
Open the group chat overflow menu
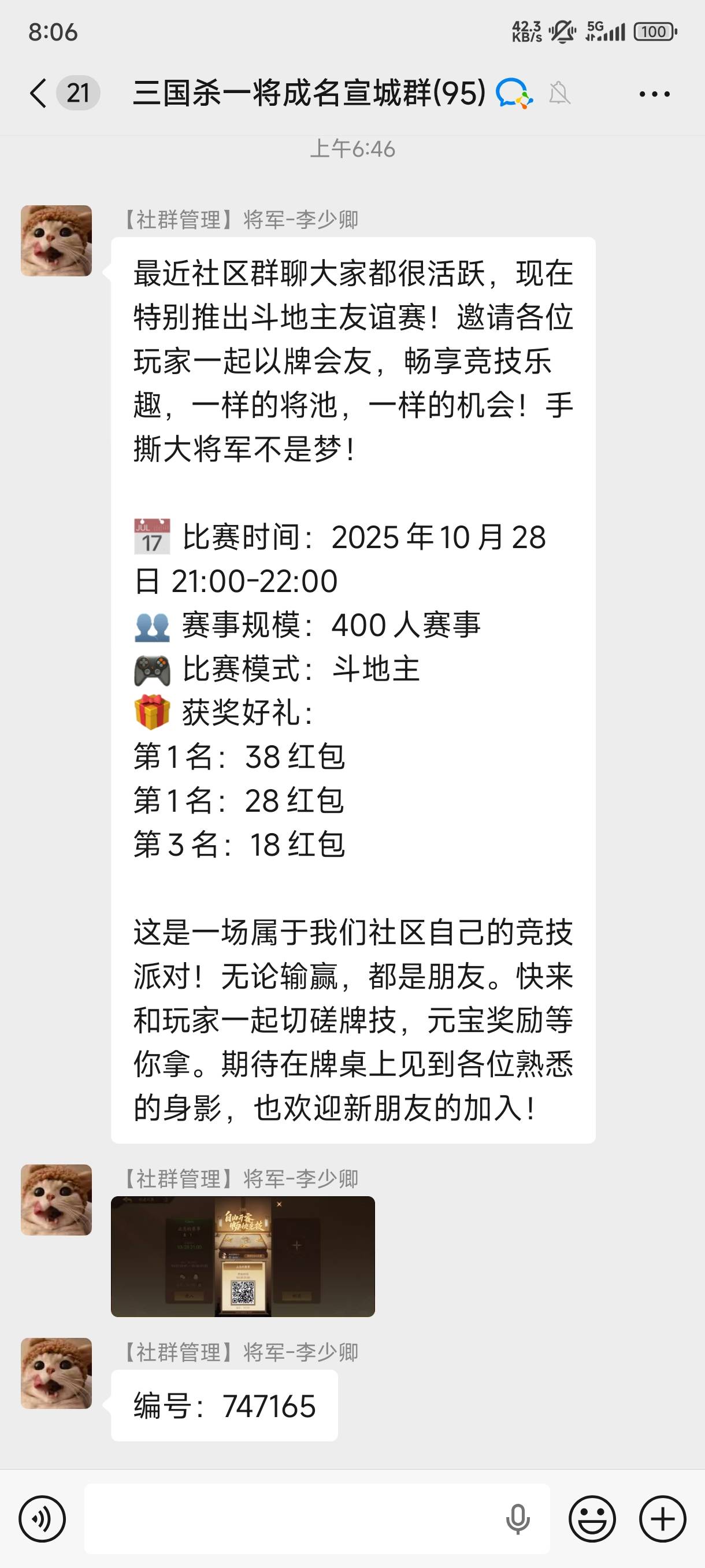pos(654,94)
